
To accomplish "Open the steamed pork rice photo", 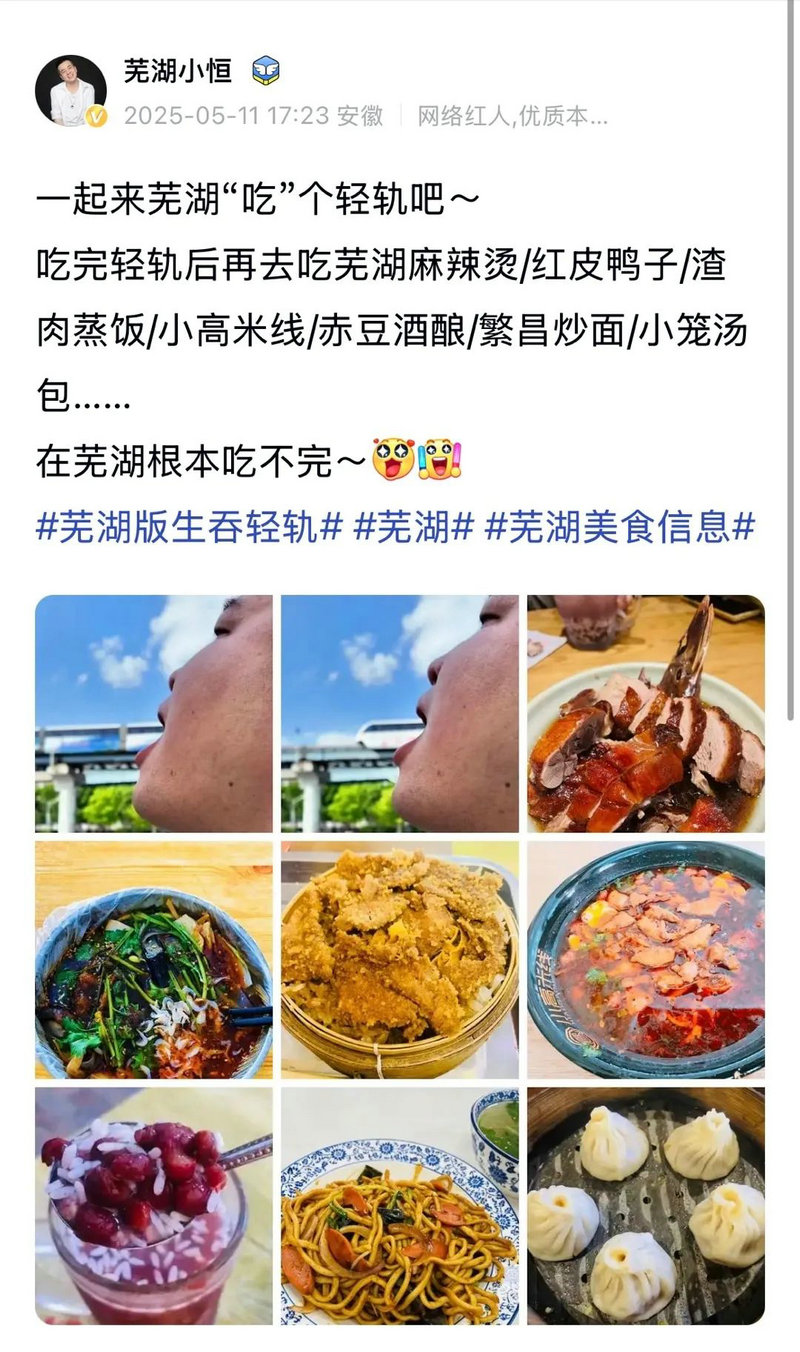I will (x=399, y=960).
